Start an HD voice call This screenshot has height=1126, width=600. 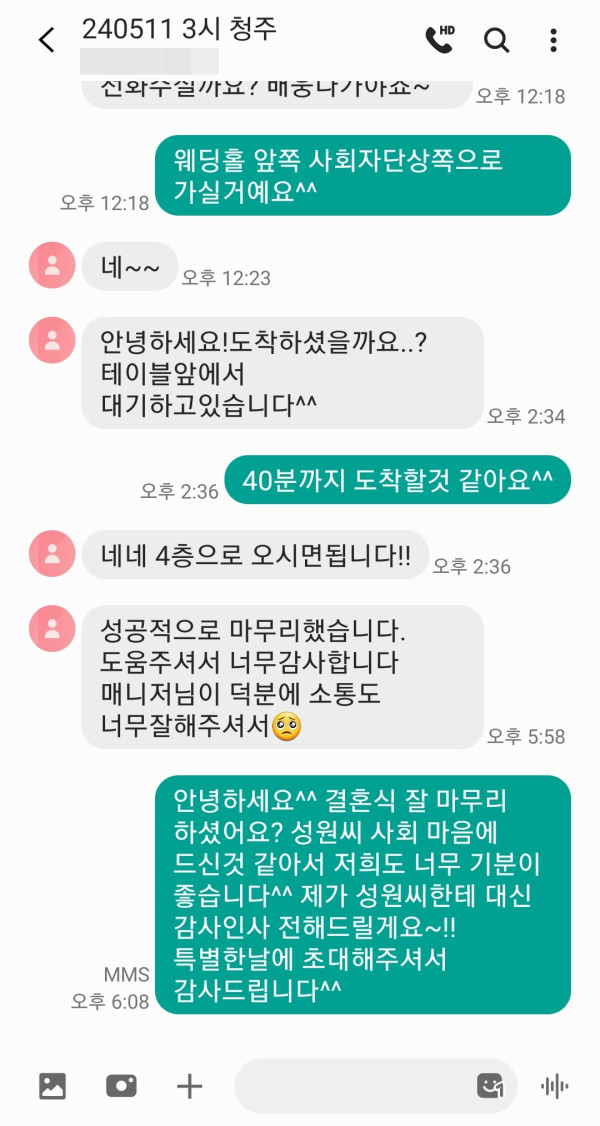point(439,39)
